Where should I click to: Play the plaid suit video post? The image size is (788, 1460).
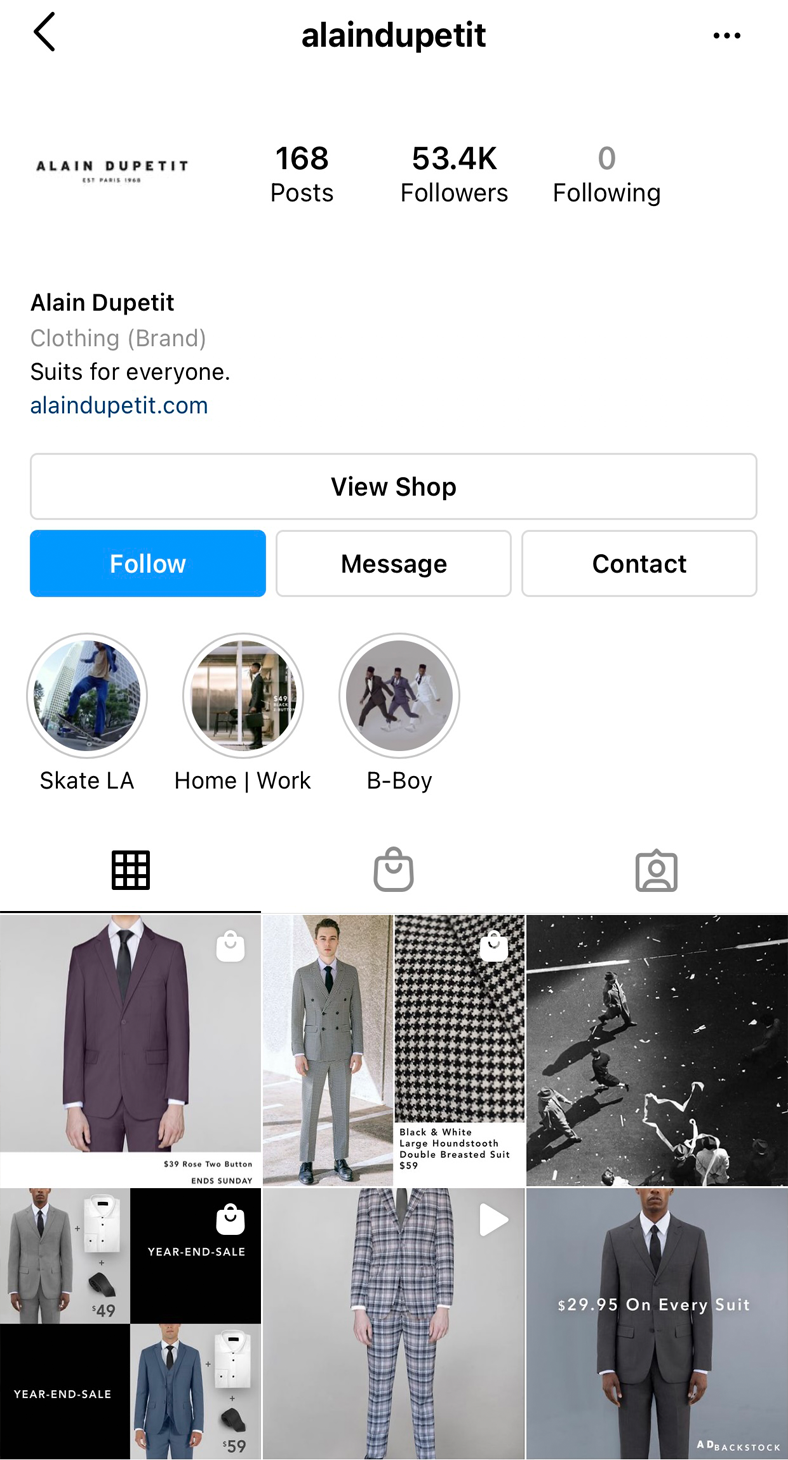[393, 1323]
